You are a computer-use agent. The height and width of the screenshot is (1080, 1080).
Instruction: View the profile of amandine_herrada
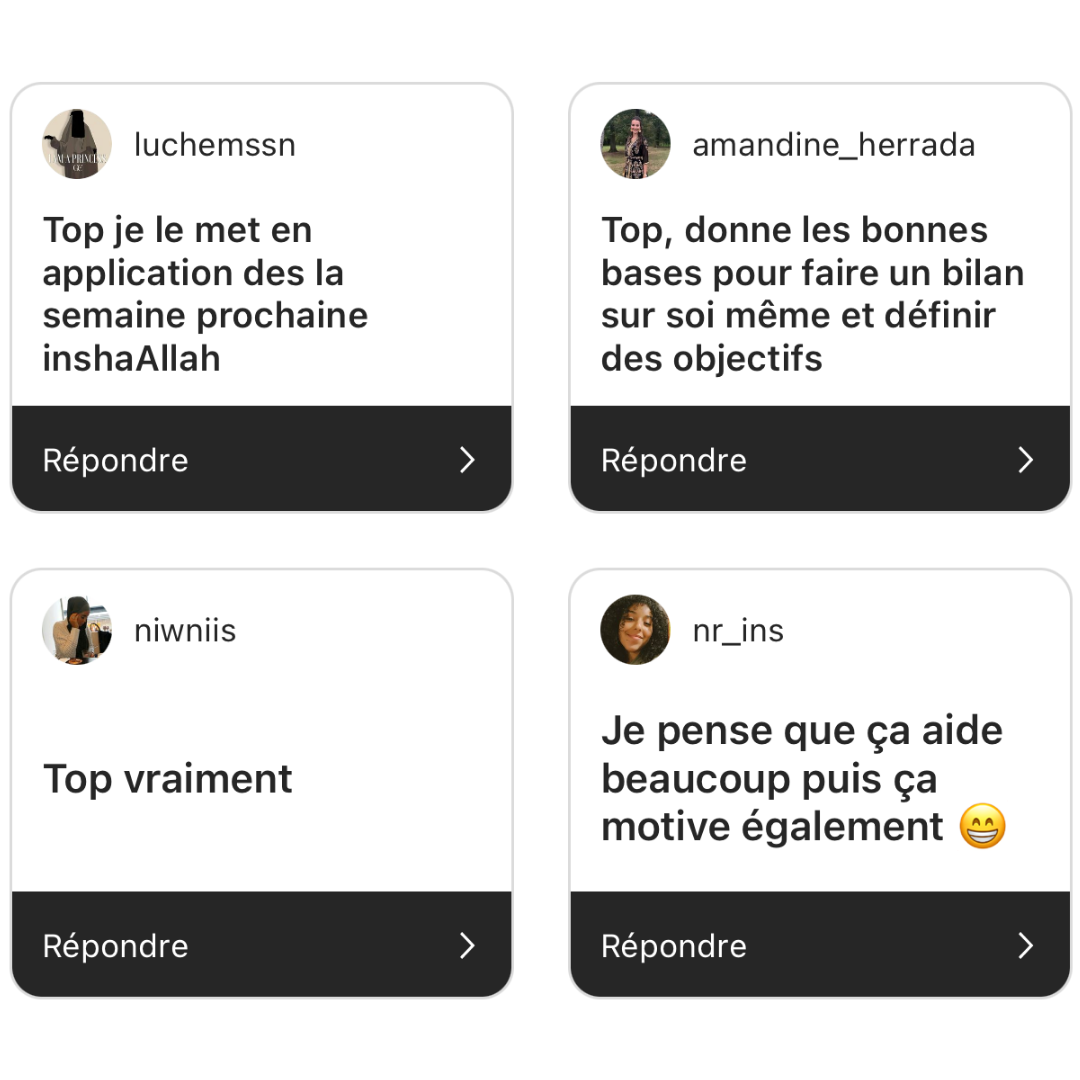point(833,144)
